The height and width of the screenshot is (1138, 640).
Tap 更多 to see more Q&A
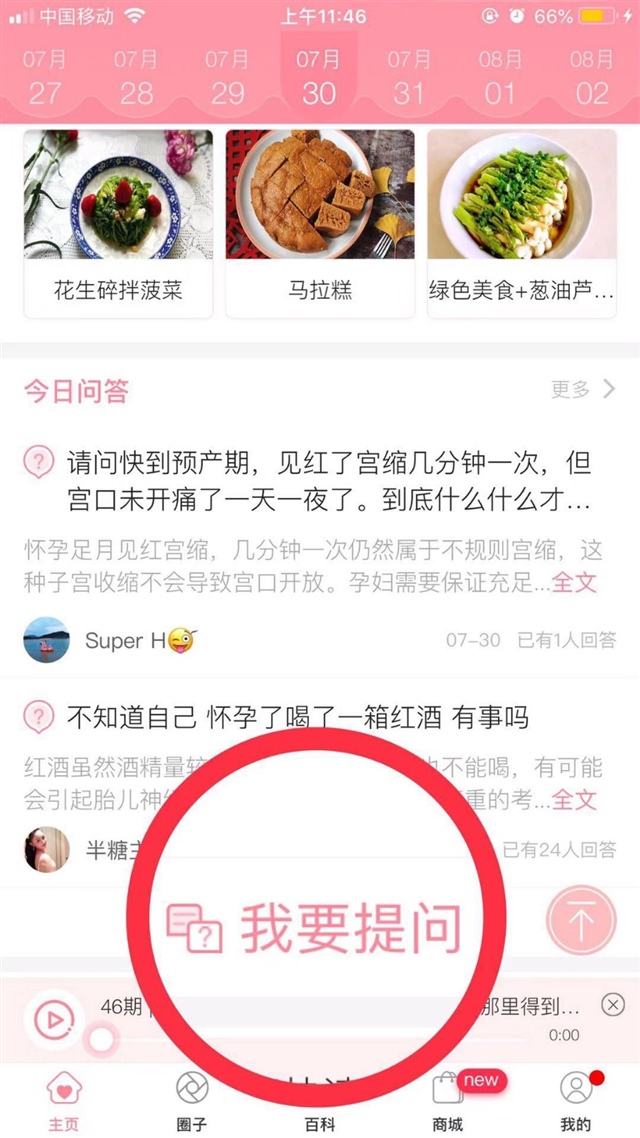583,390
